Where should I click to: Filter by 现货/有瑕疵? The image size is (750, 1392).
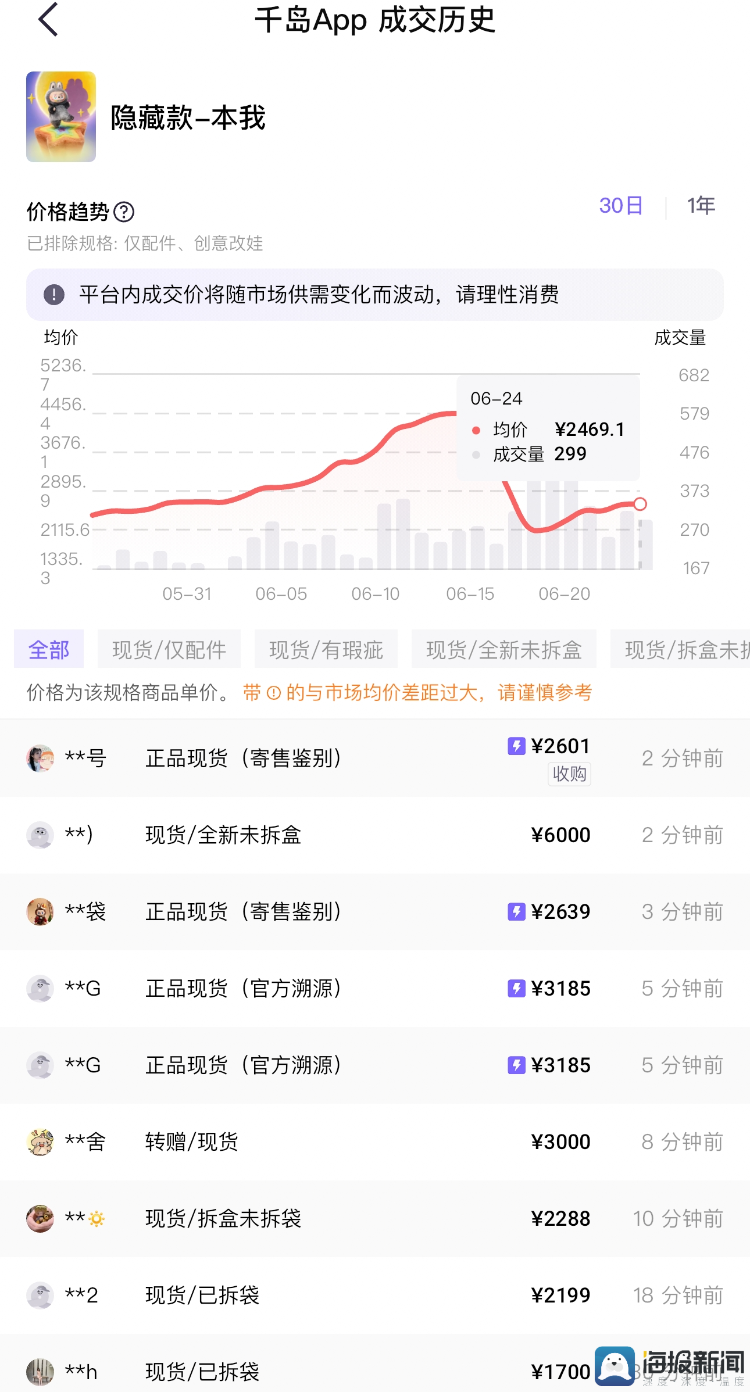click(x=326, y=650)
